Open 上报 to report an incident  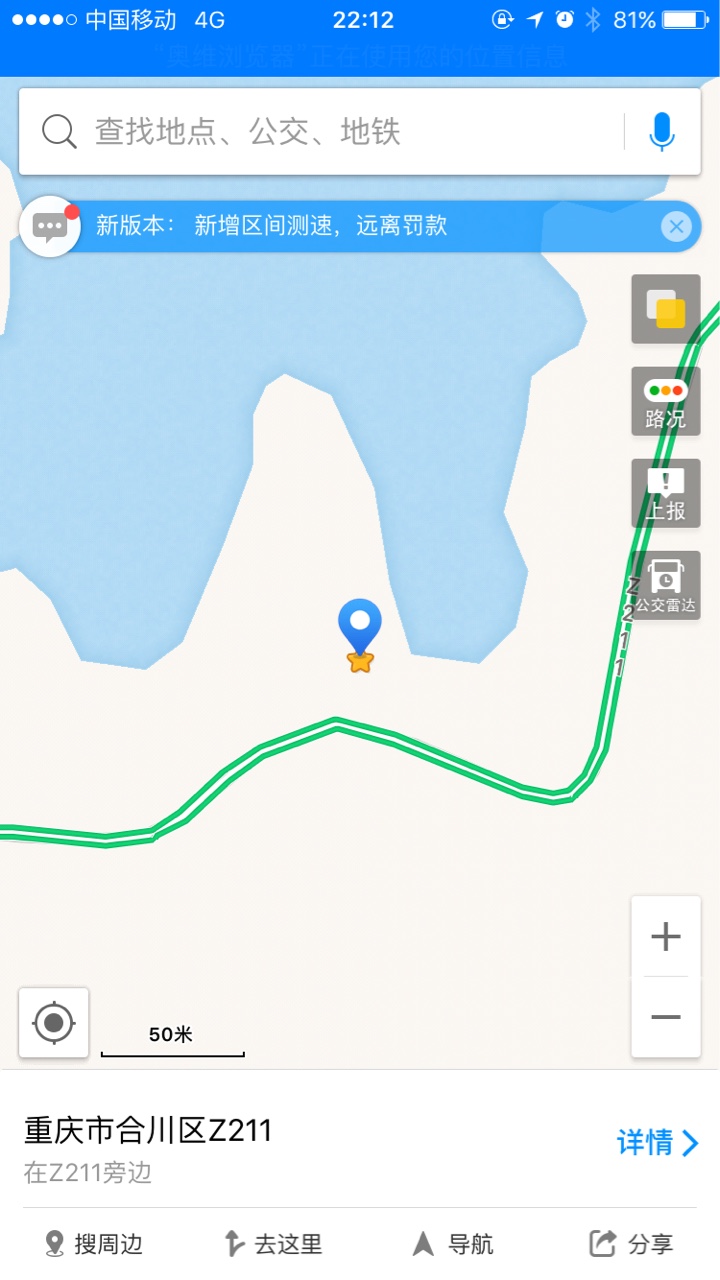click(665, 493)
